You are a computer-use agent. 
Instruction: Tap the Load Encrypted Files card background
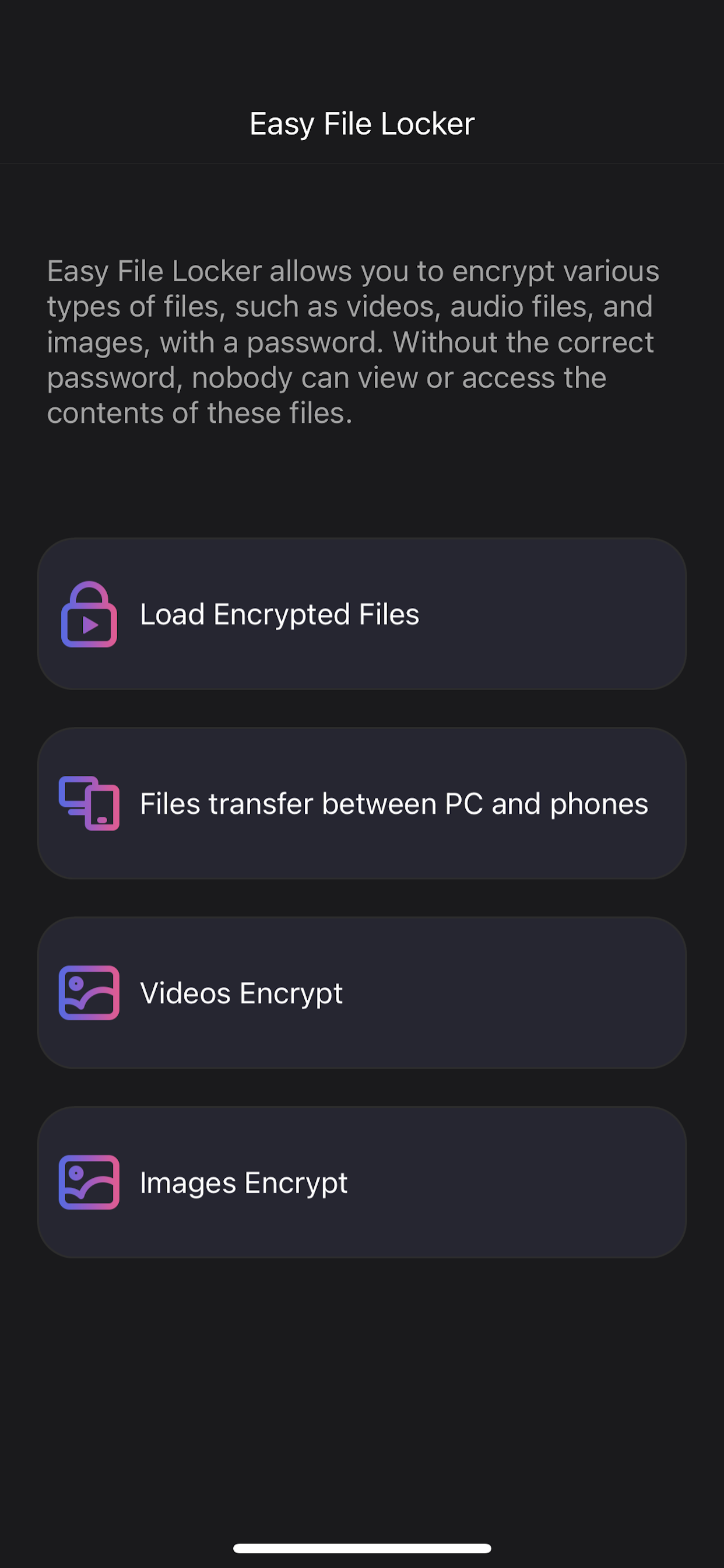(547, 616)
